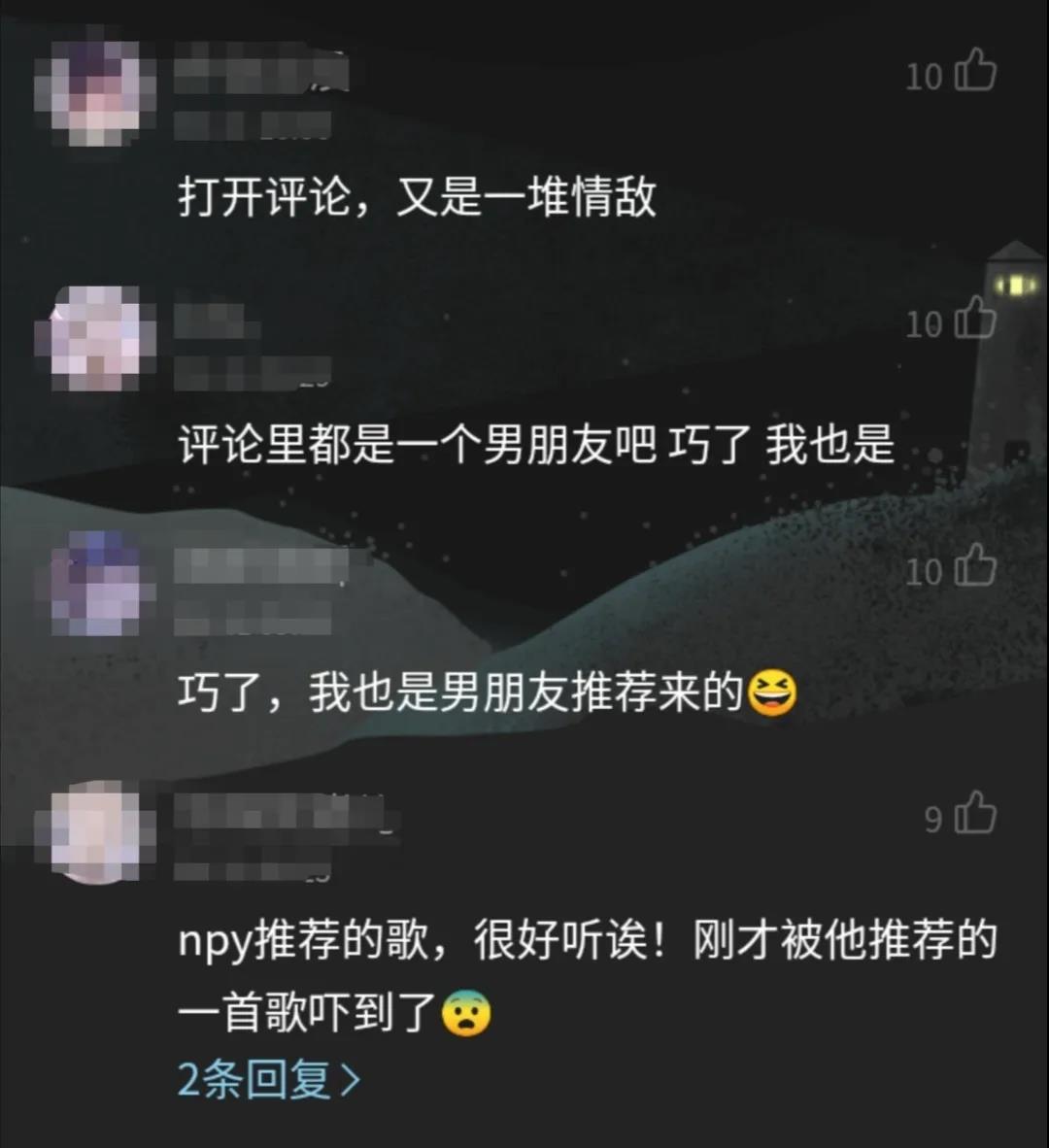The height and width of the screenshot is (1148, 1049).
Task: Like the comment '巧了，我也是男朋友推荐来的'
Action: 975,566
